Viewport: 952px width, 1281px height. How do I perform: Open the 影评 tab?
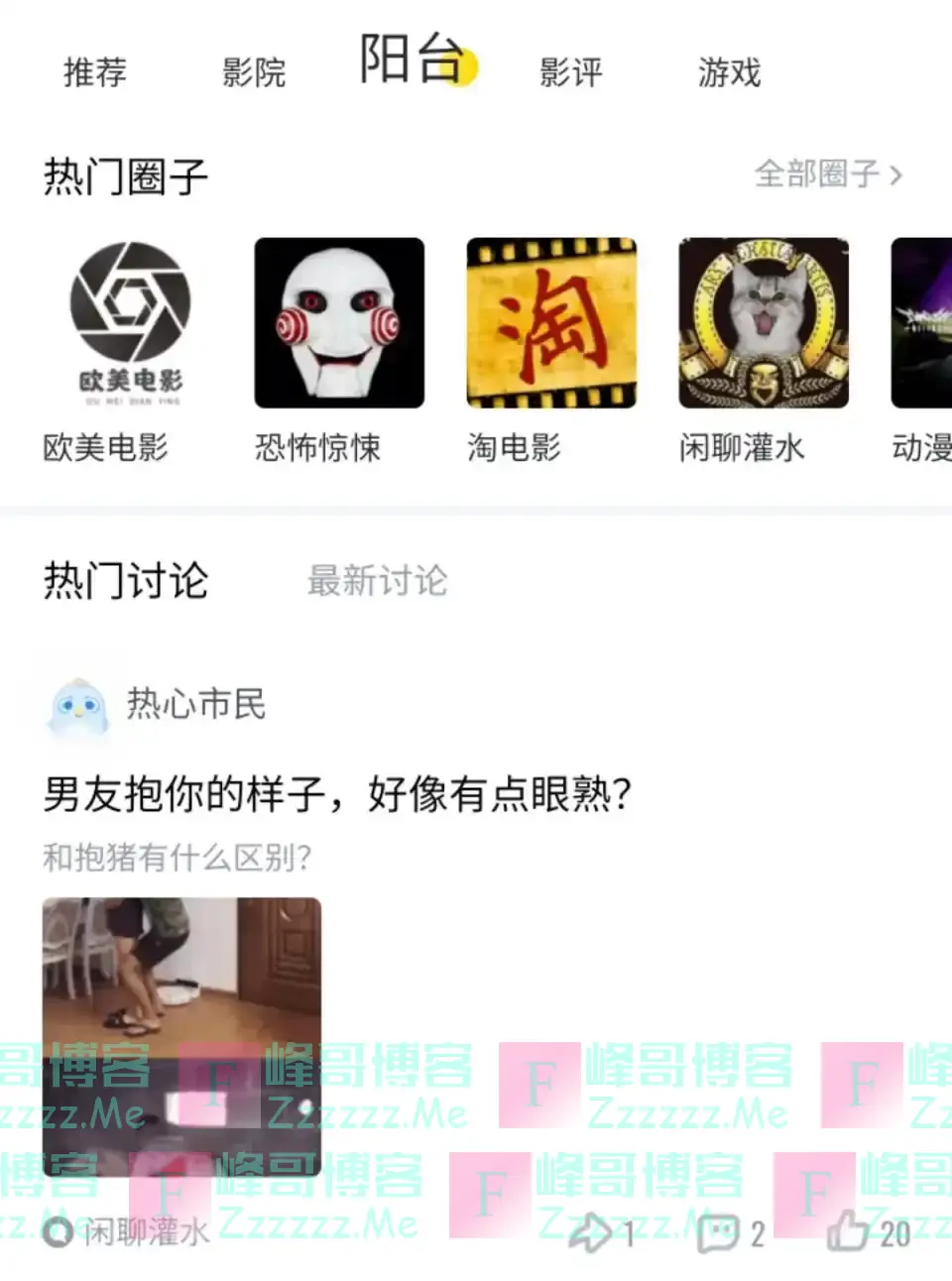571,72
